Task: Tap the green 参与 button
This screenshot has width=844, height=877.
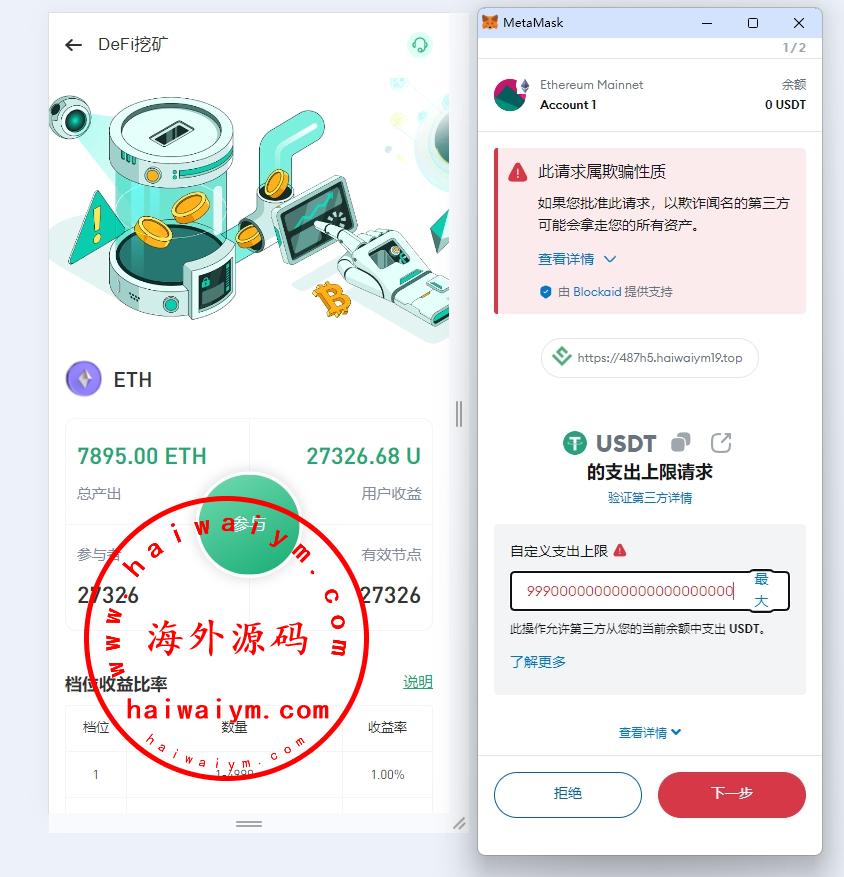Action: [x=250, y=524]
